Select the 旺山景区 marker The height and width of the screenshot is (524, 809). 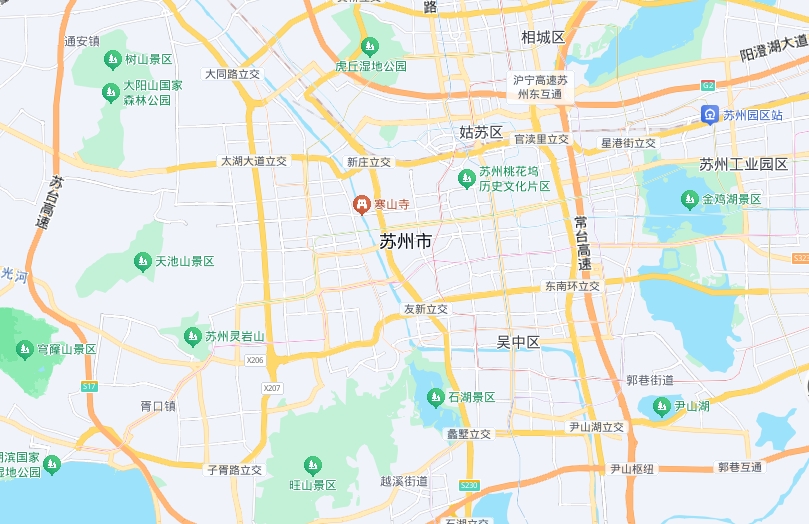pyautogui.click(x=311, y=465)
